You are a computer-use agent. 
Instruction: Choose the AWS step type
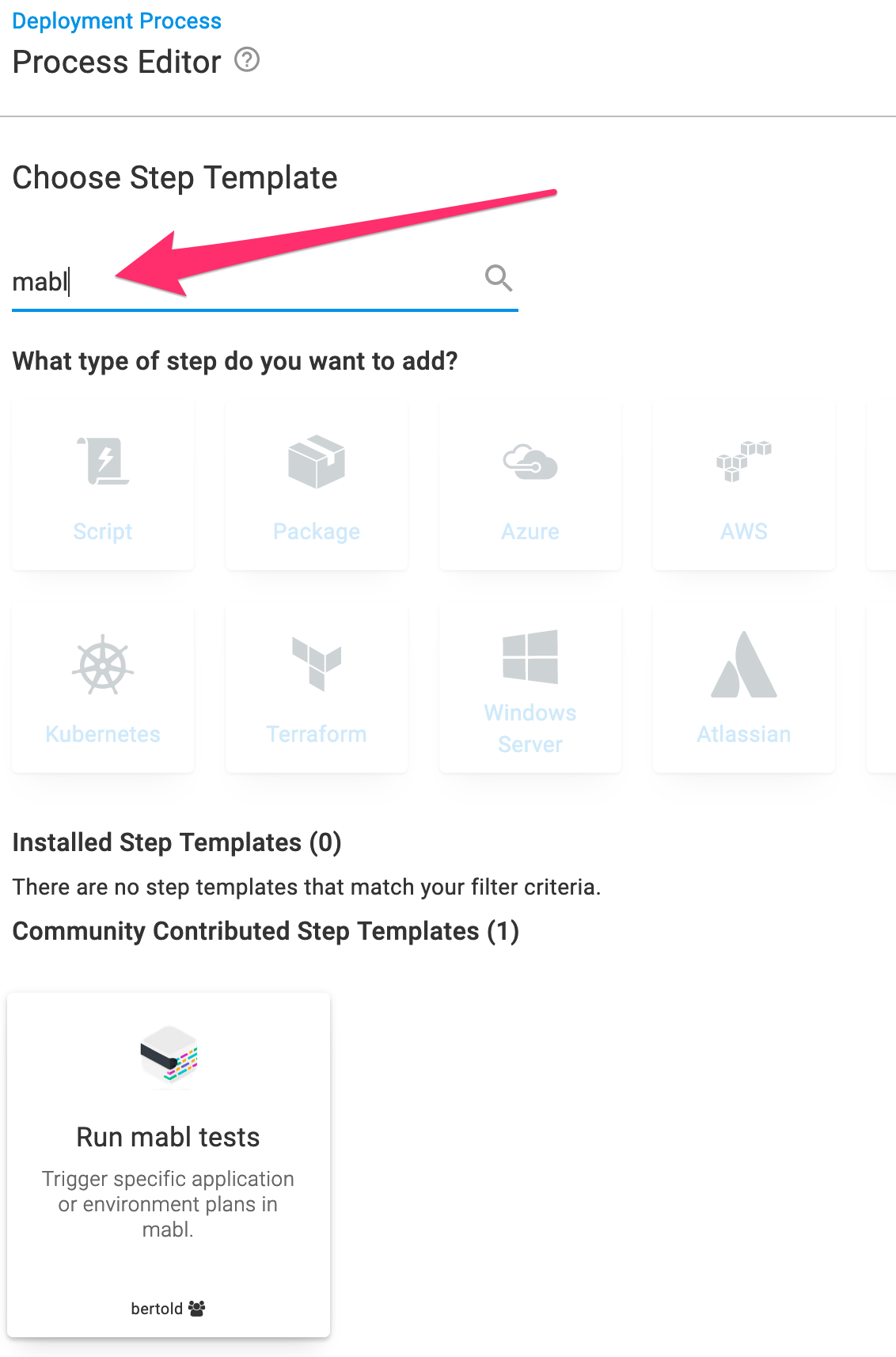click(744, 487)
